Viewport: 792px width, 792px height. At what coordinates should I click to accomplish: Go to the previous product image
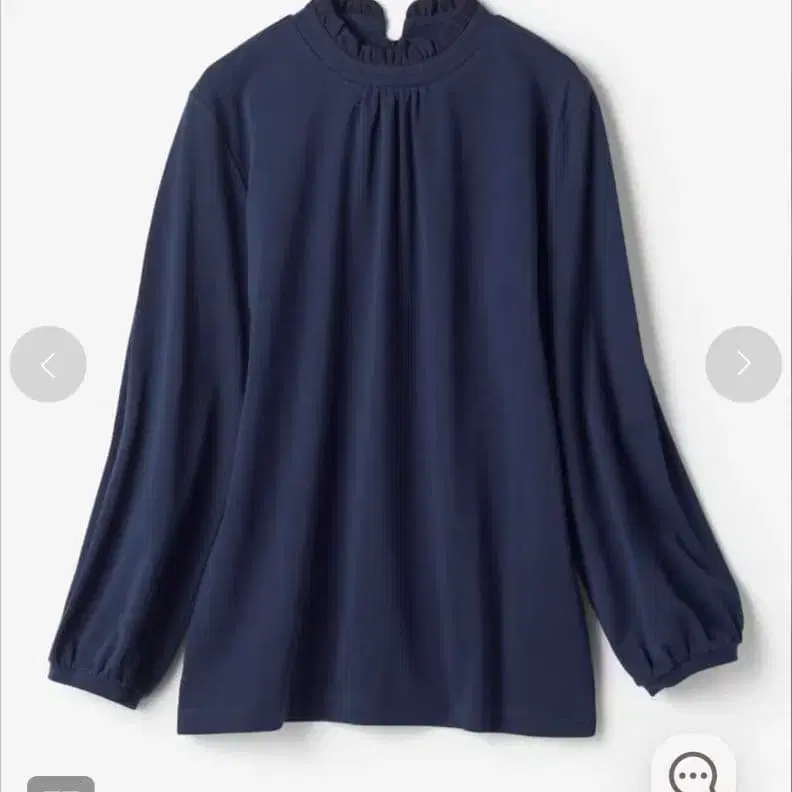click(x=48, y=364)
